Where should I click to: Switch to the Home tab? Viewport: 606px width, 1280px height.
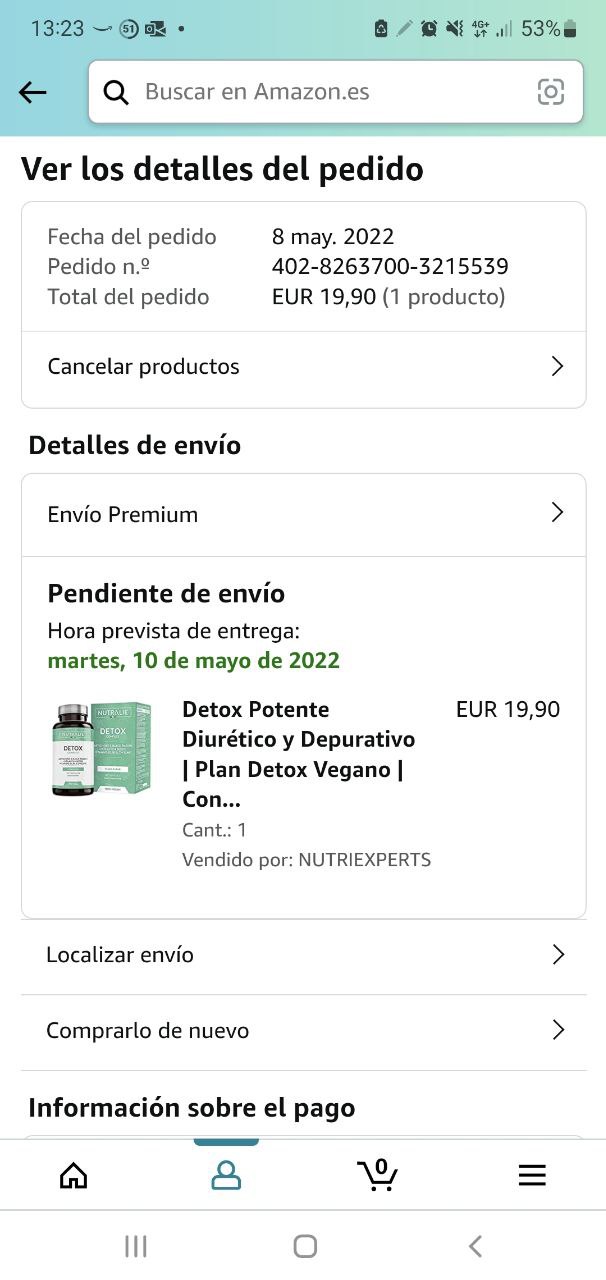pos(74,1175)
